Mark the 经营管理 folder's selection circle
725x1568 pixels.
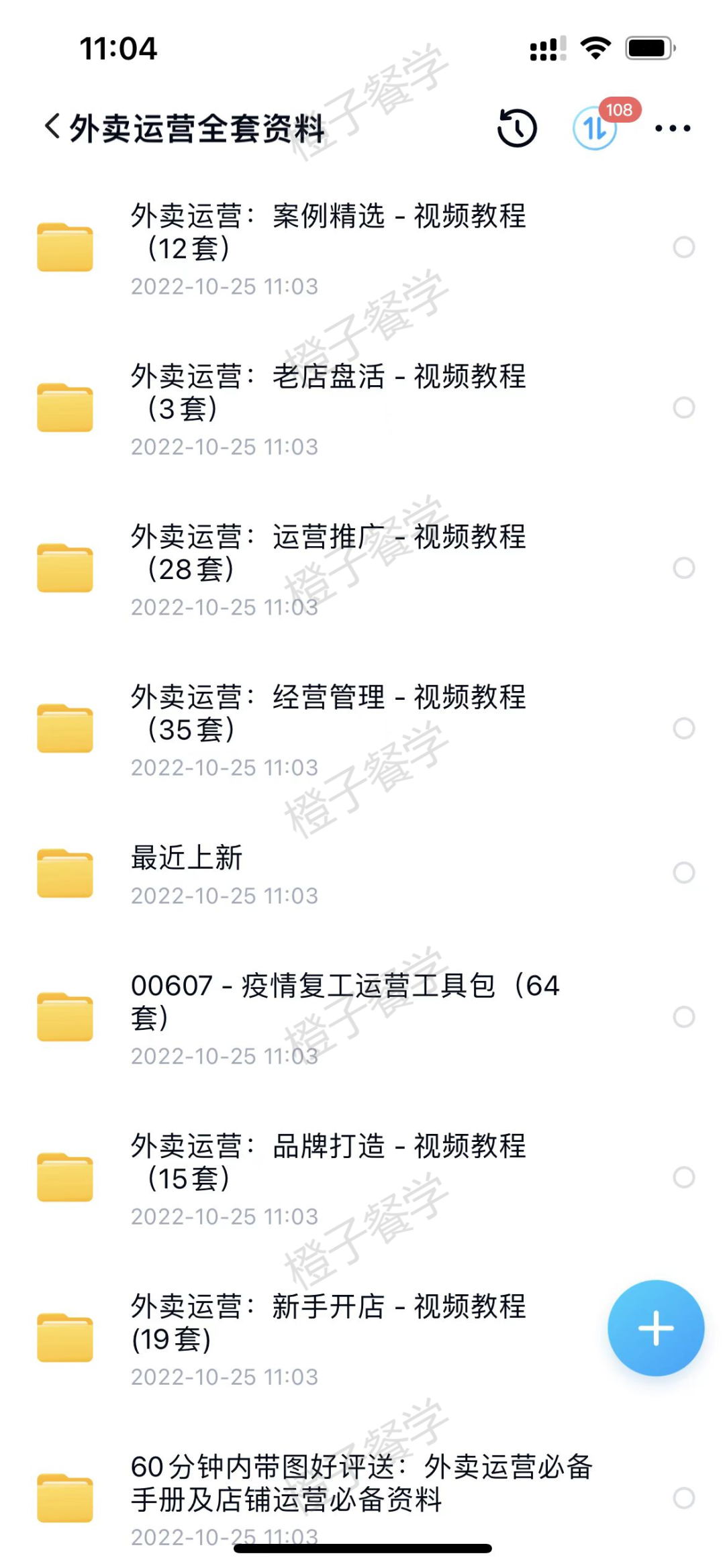684,728
